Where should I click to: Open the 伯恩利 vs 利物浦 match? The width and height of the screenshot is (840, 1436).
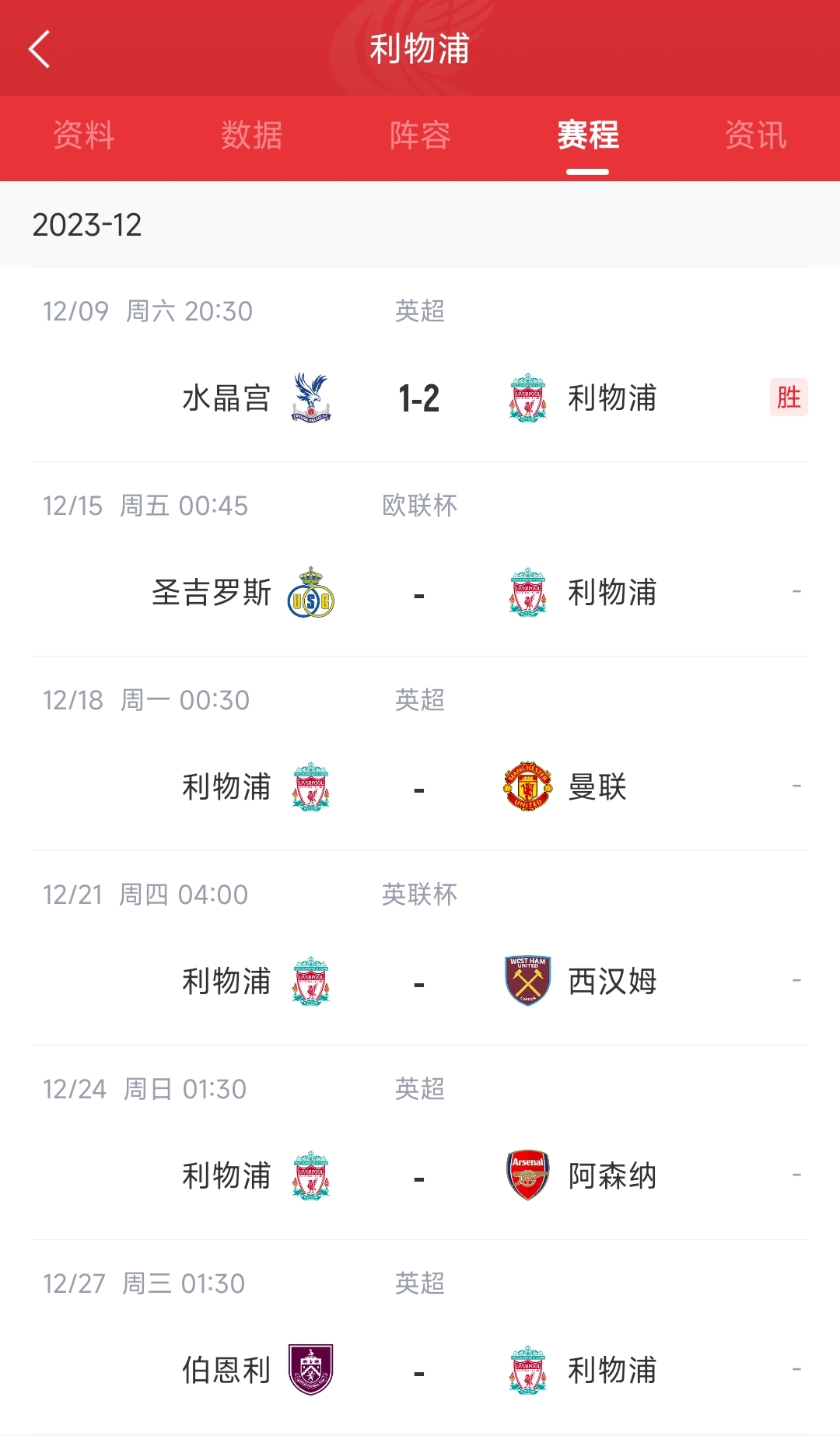click(x=420, y=1337)
